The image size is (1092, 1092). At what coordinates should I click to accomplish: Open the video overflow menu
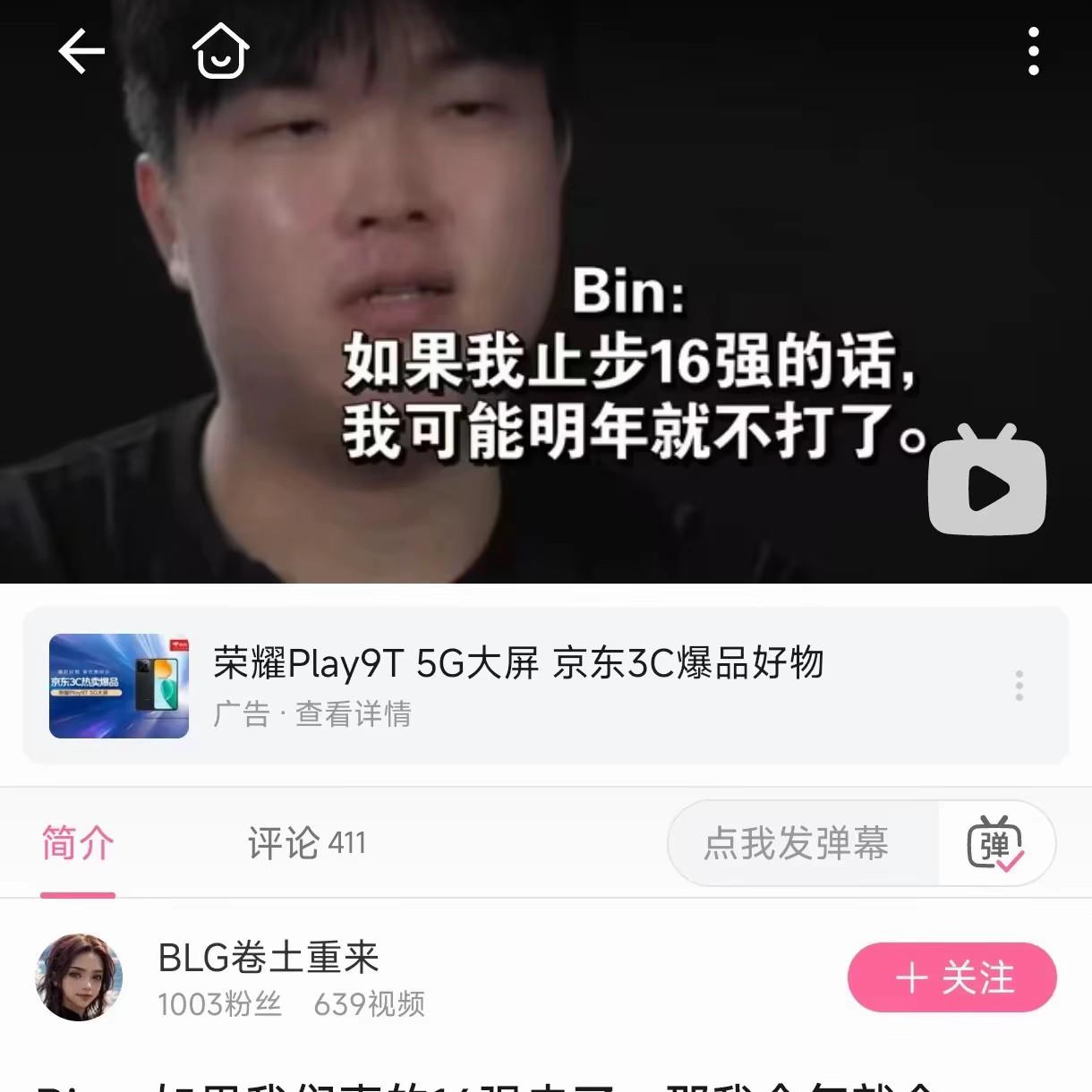(1033, 51)
